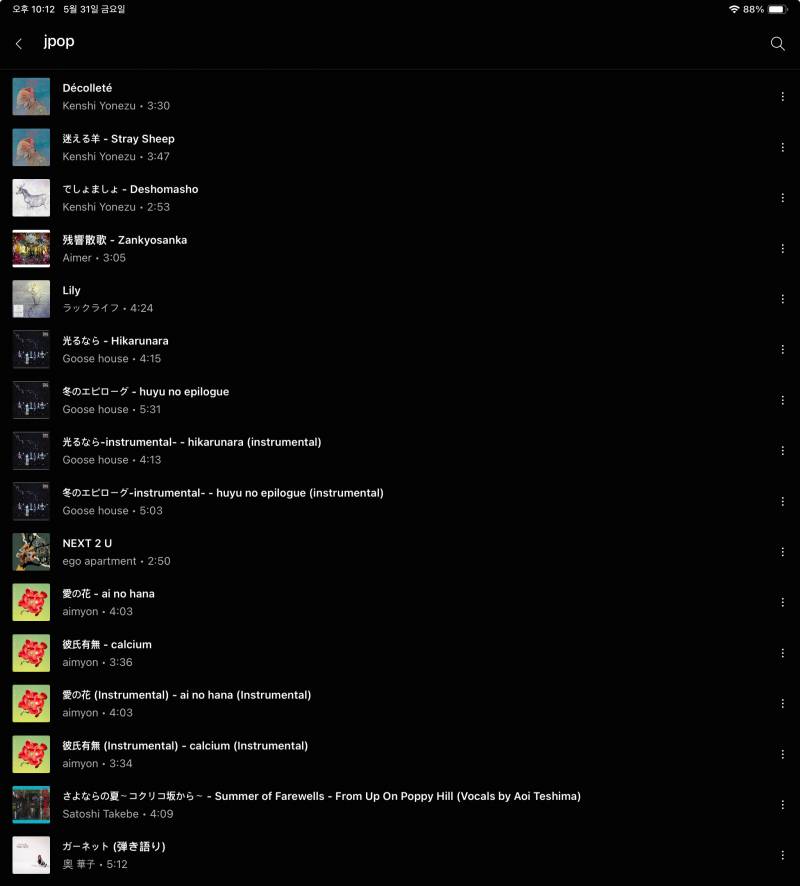Screen dimensions: 800x886
Task: Open search with the magnifier icon
Action: (777, 44)
